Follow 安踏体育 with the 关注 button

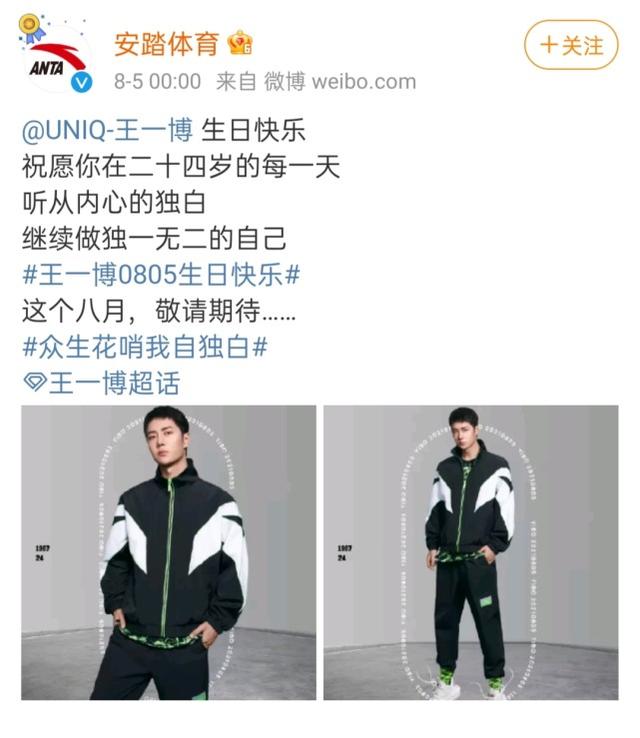coord(572,45)
